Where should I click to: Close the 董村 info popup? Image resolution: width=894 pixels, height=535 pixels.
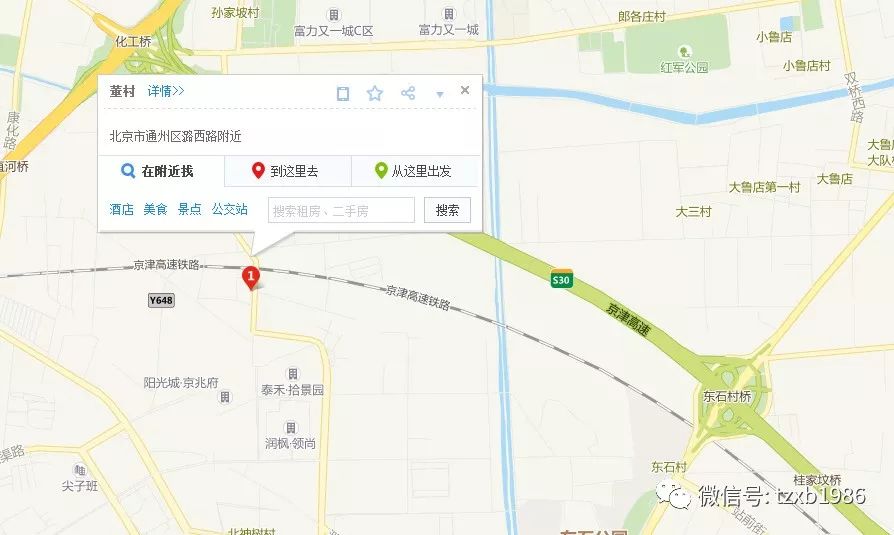coord(465,90)
